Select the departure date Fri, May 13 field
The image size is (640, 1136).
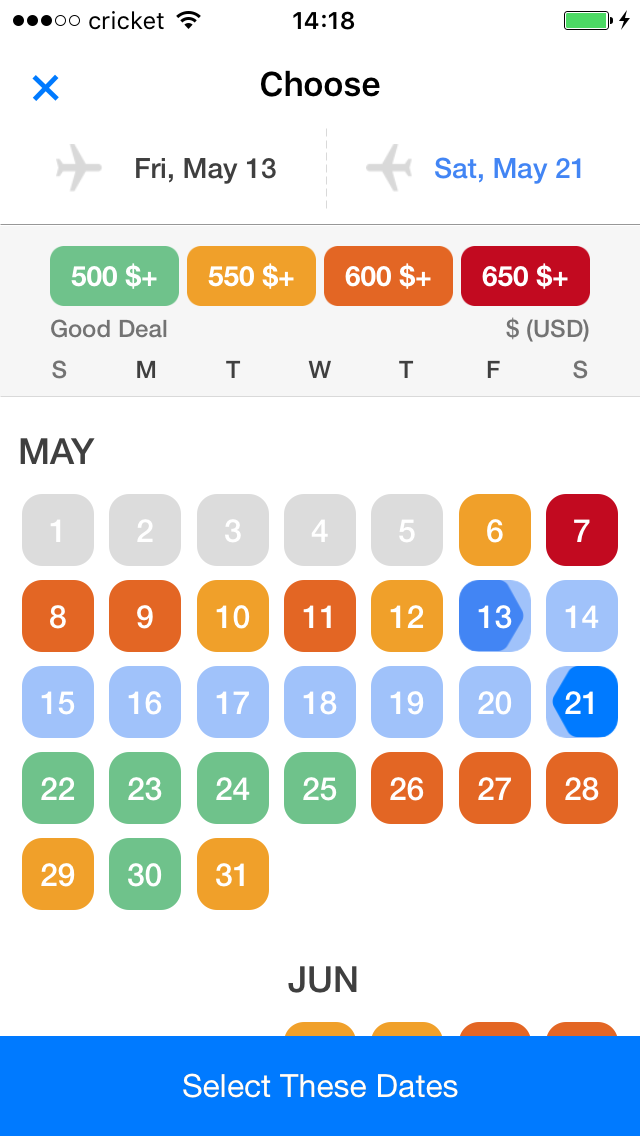(164, 169)
